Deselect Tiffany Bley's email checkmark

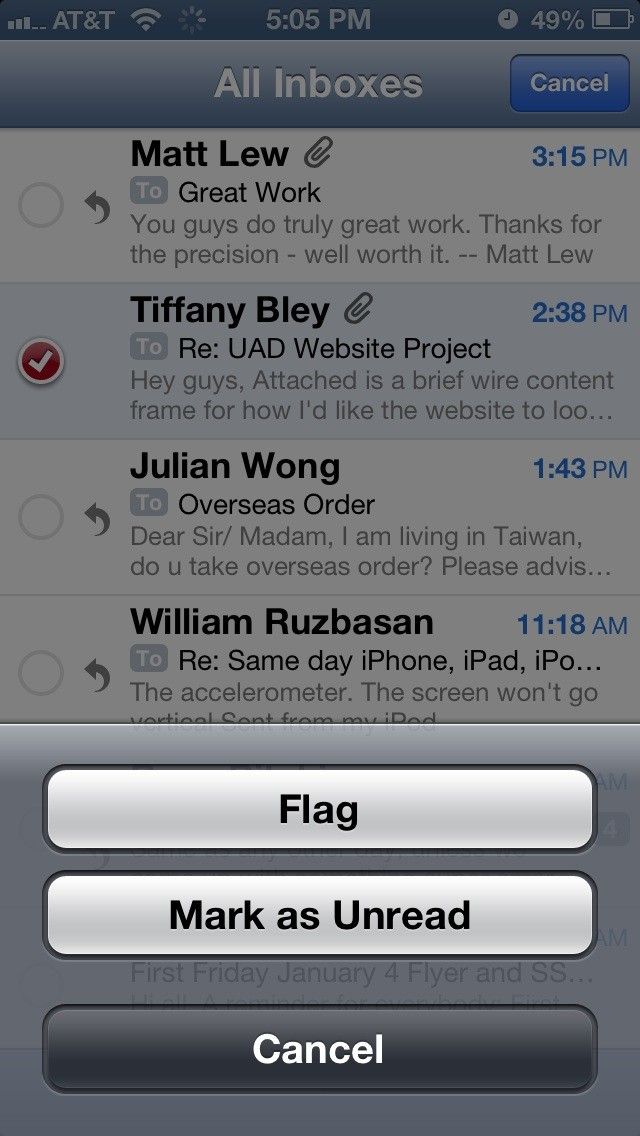[x=41, y=362]
